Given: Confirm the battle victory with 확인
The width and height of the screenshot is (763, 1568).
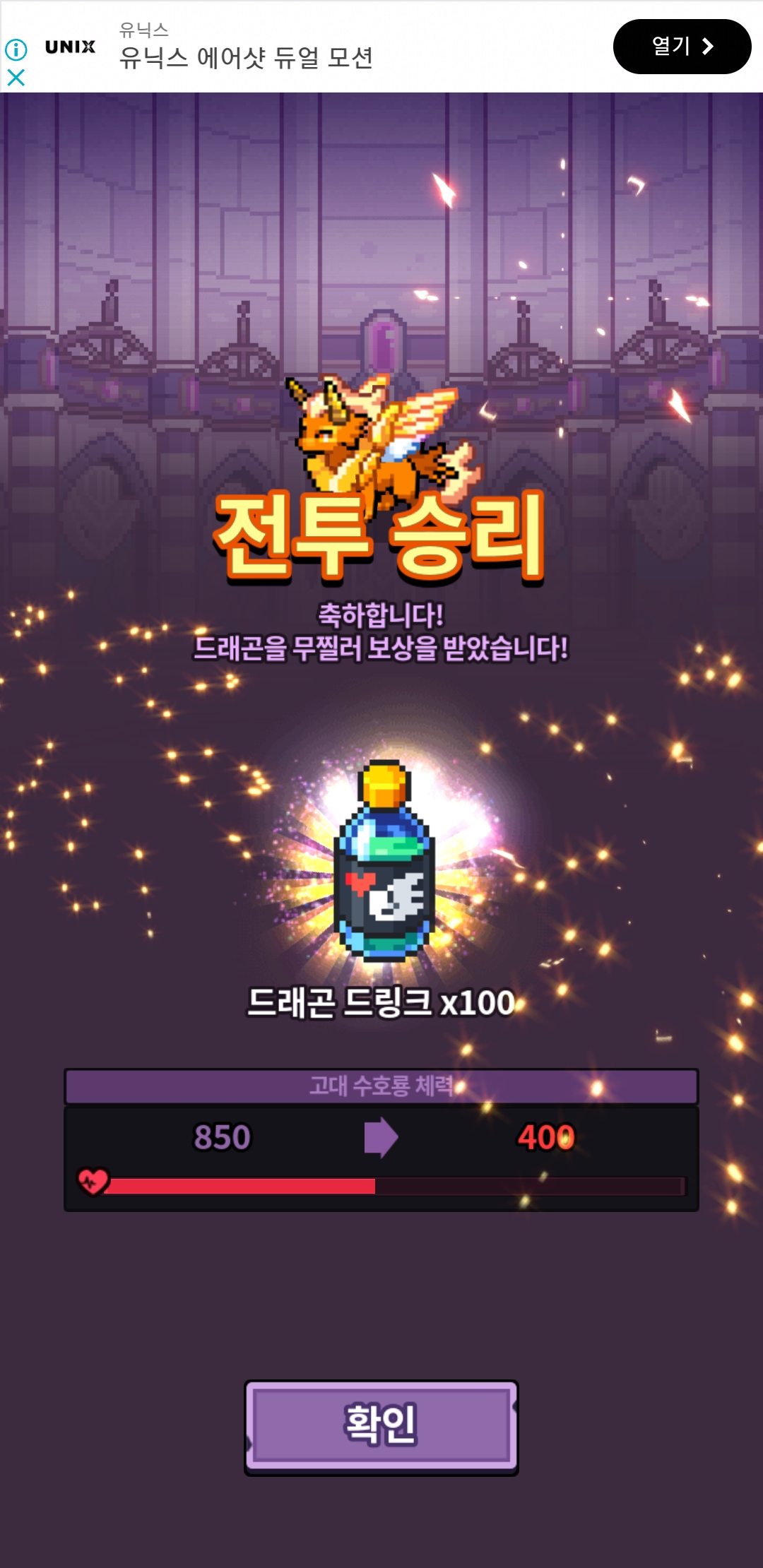Looking at the screenshot, I should (x=381, y=1425).
